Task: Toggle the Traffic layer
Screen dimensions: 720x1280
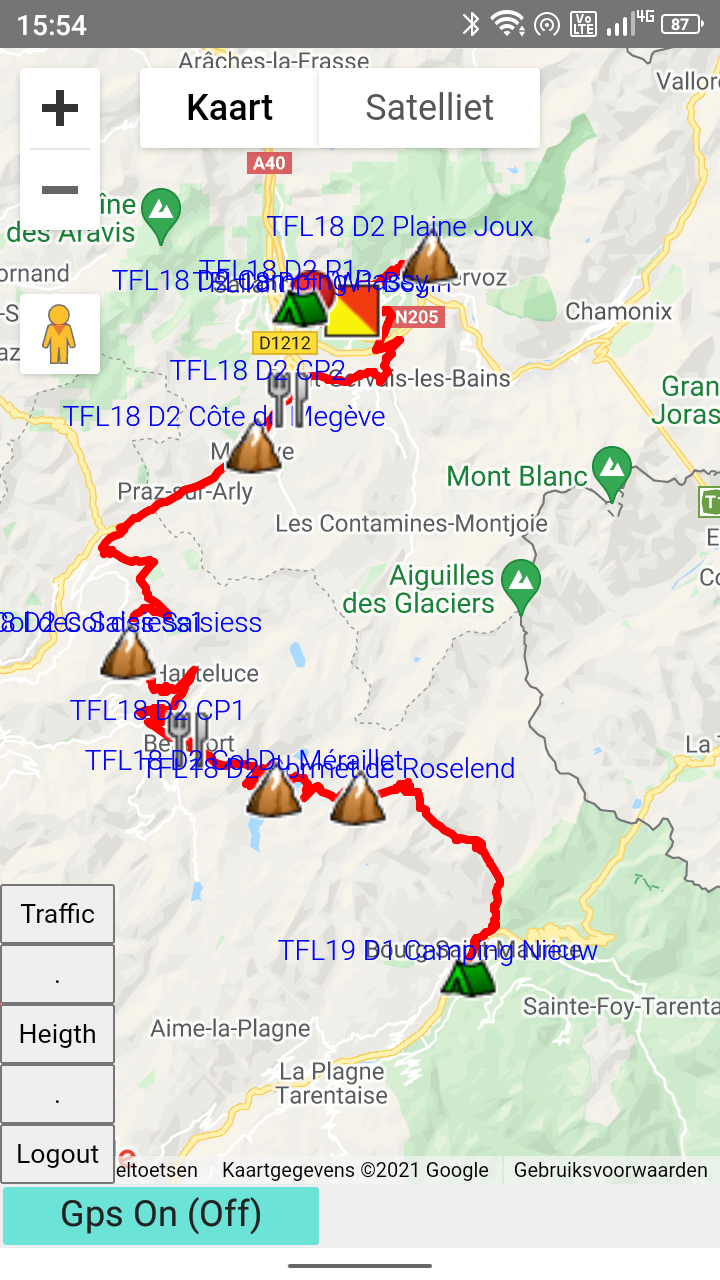Action: (x=58, y=914)
